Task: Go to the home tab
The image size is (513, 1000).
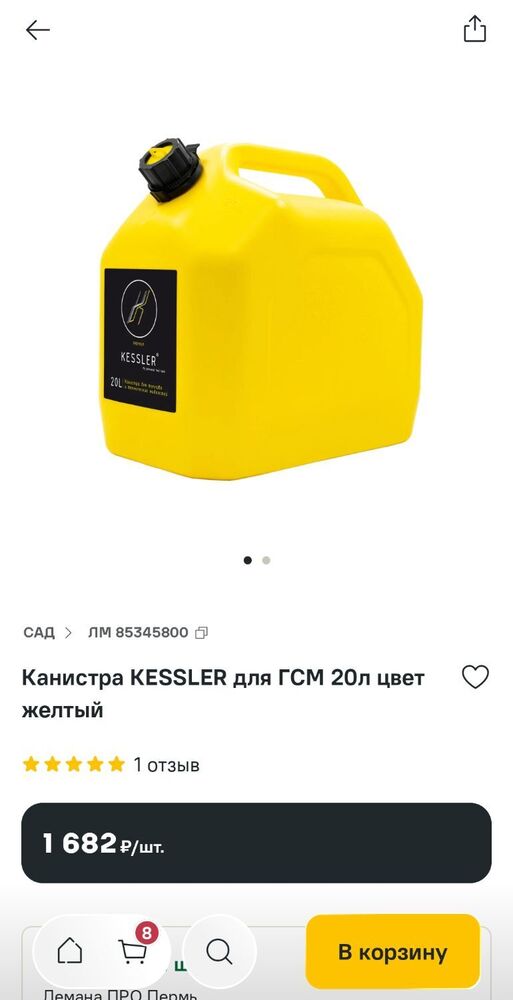Action: [x=70, y=952]
